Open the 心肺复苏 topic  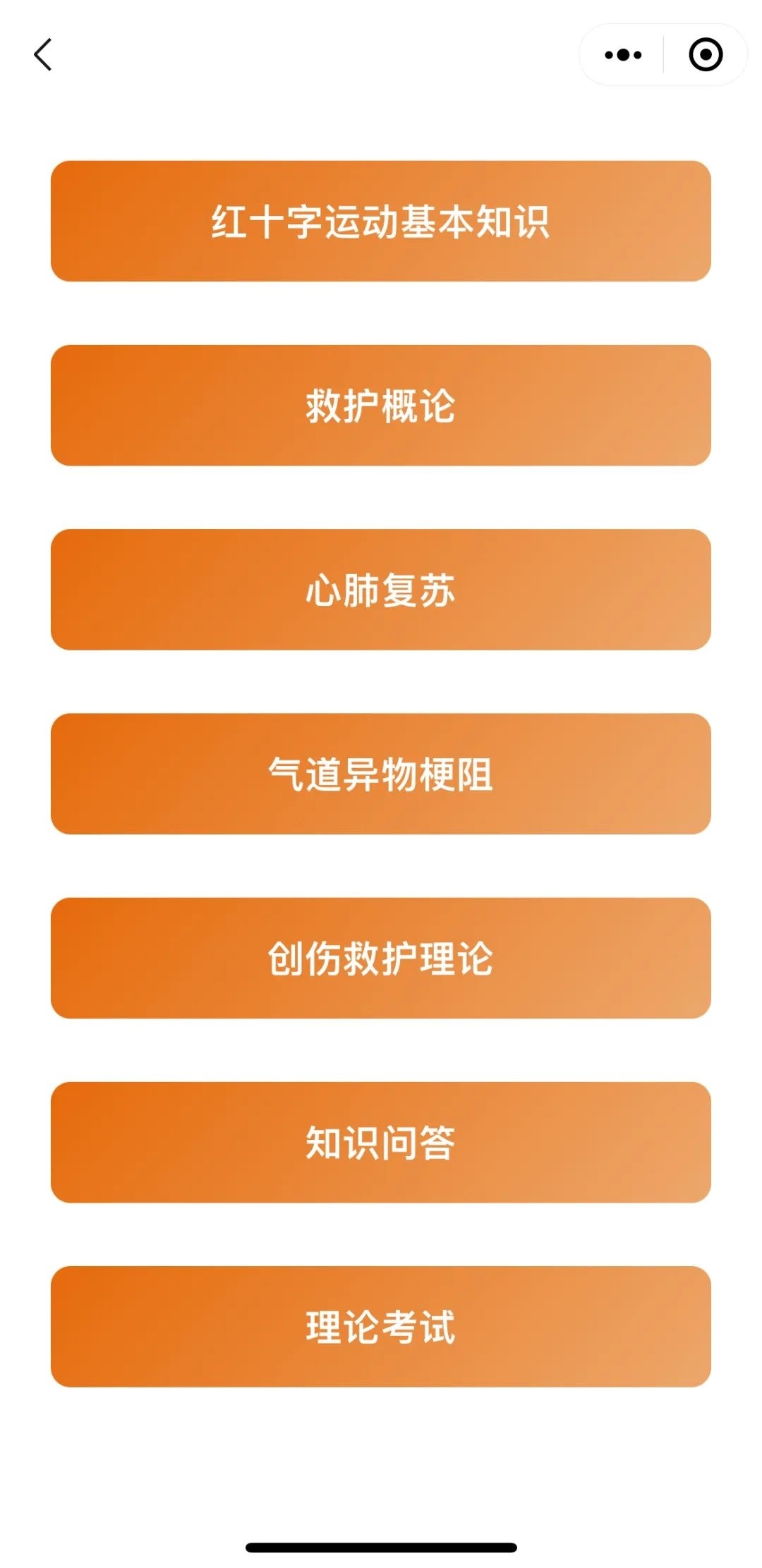381,590
